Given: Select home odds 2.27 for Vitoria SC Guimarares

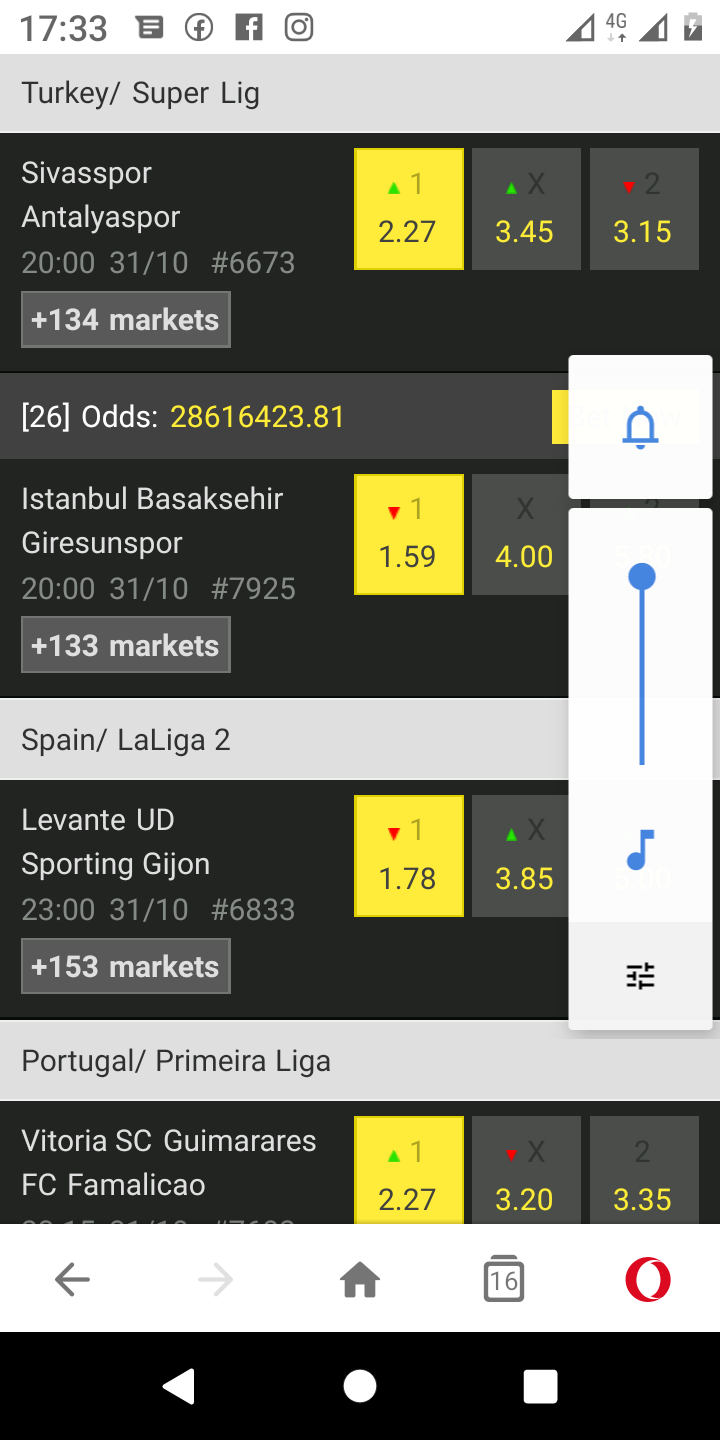Looking at the screenshot, I should click(x=409, y=1170).
